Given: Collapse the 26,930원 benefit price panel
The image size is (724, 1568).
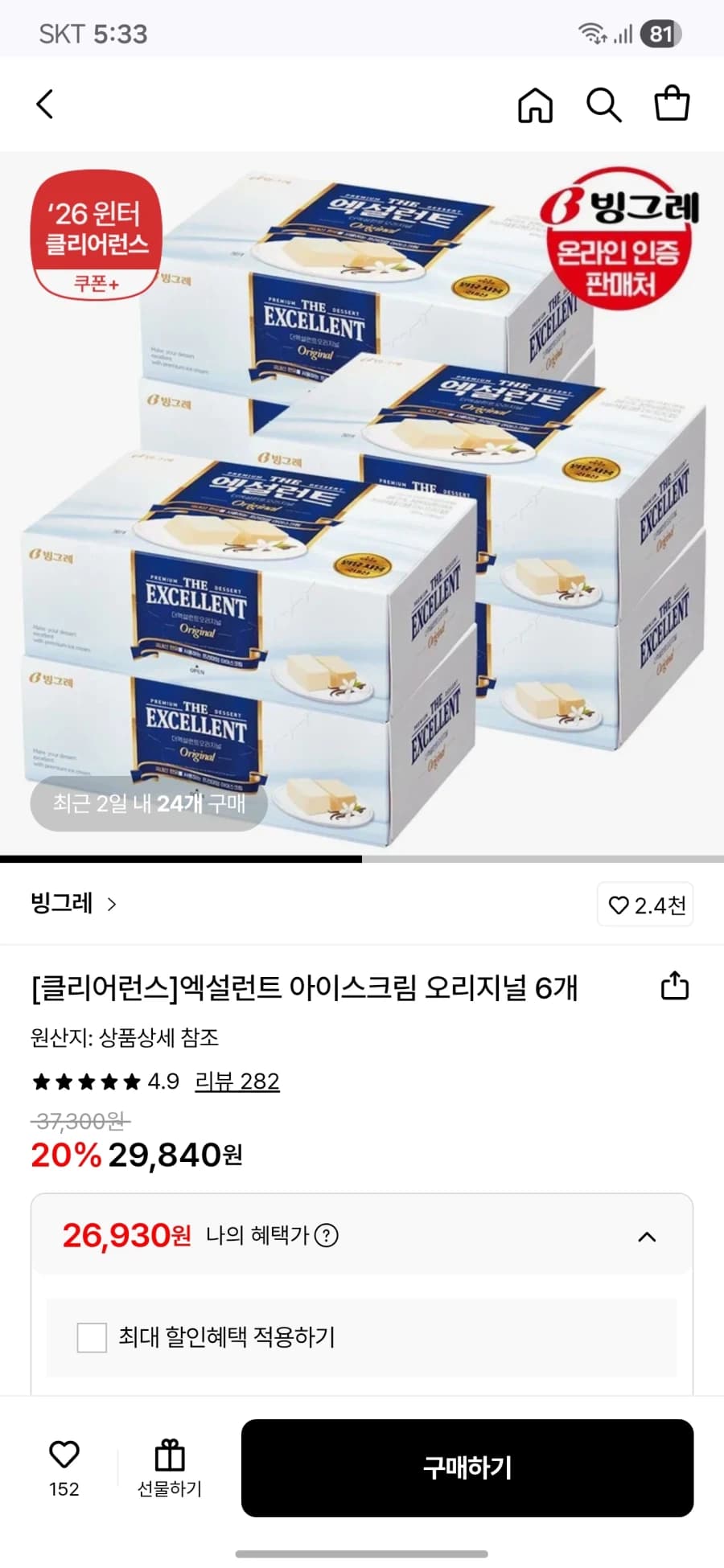Looking at the screenshot, I should pyautogui.click(x=648, y=1237).
